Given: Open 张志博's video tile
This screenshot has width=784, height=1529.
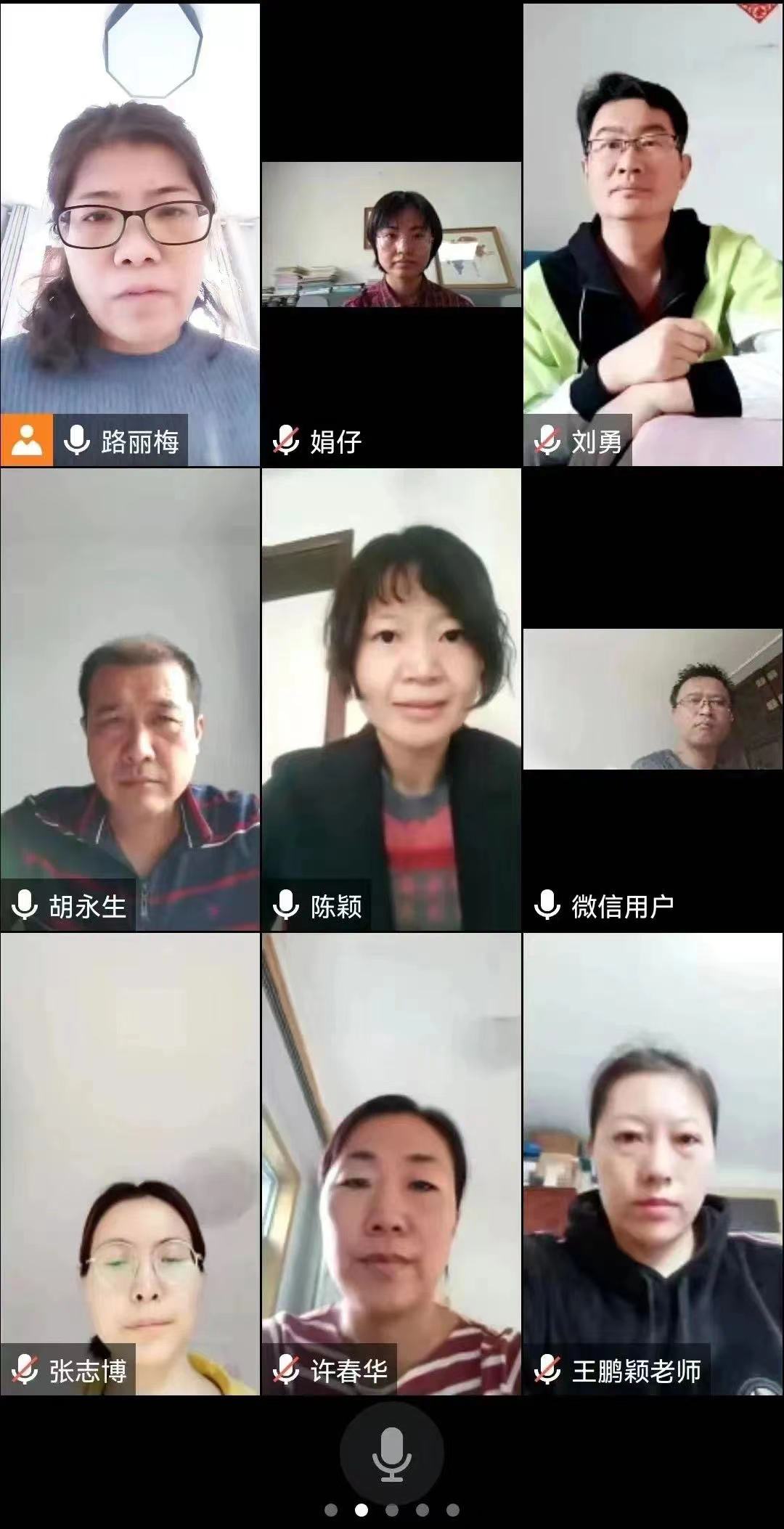Looking at the screenshot, I should coord(131,1163).
